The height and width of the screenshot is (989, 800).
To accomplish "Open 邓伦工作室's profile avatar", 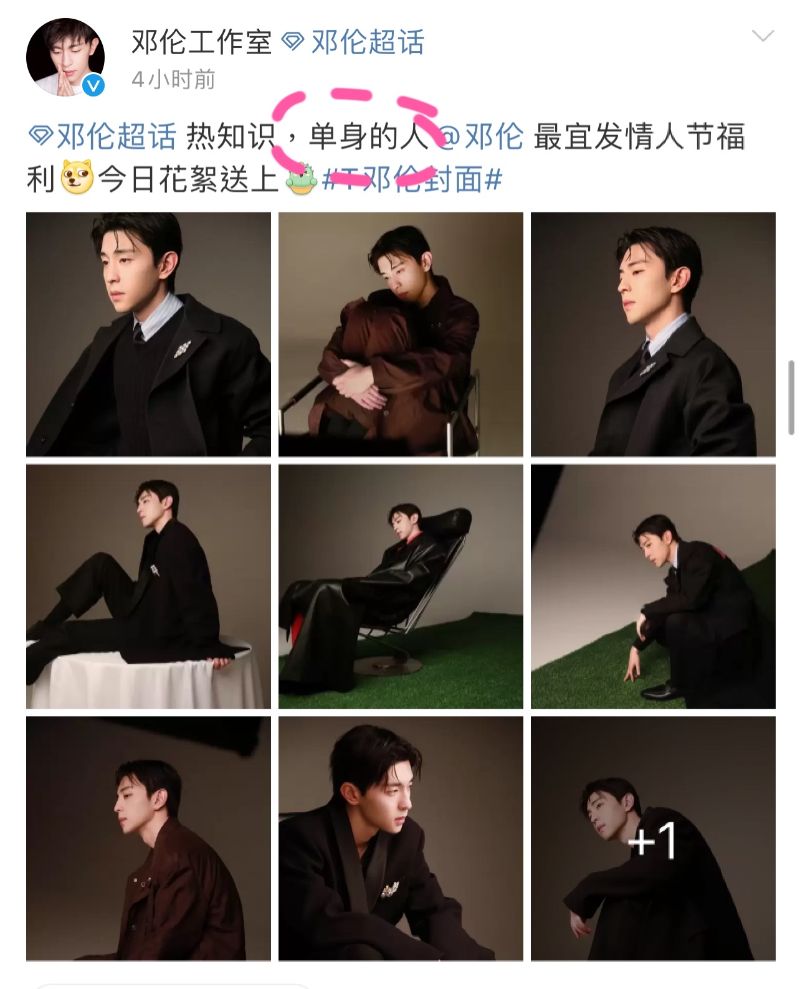I will tap(65, 58).
